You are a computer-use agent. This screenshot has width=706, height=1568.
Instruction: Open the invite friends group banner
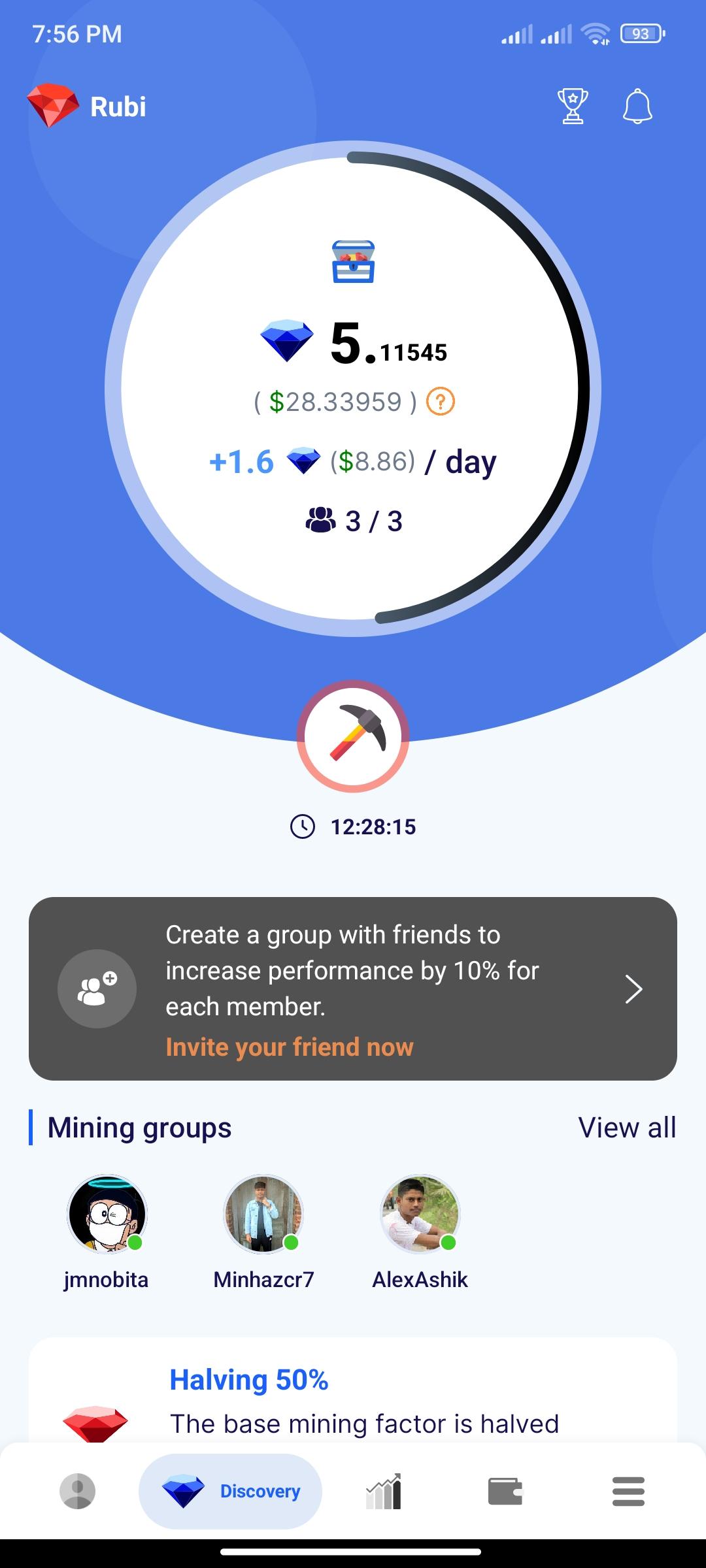coord(353,988)
